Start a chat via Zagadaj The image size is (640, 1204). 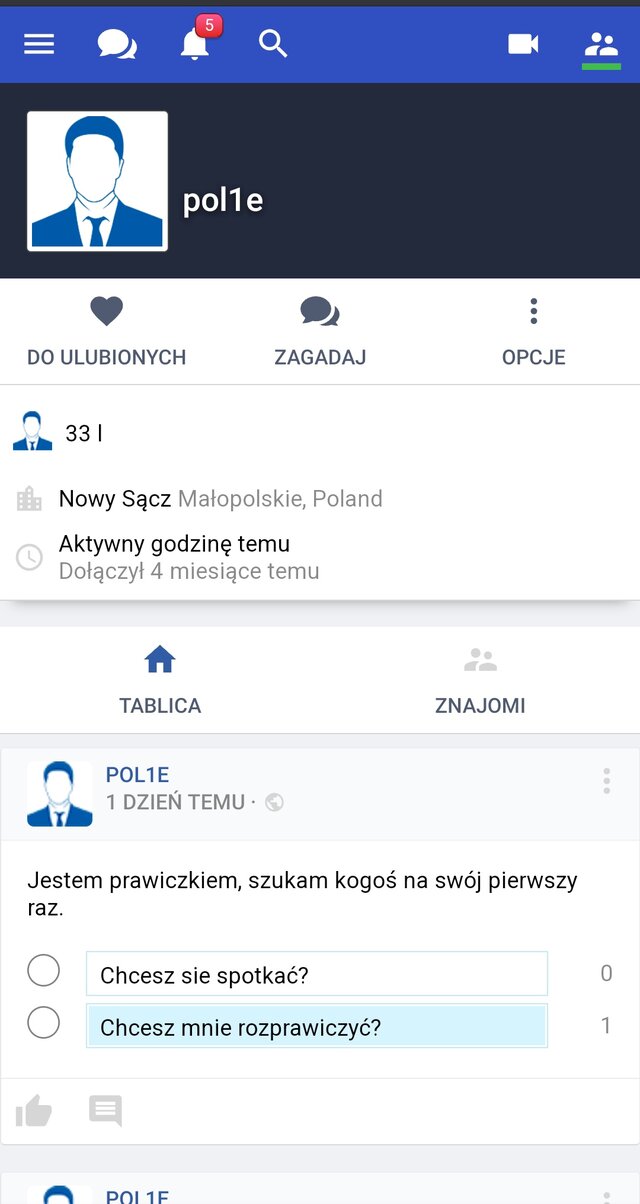coord(320,332)
